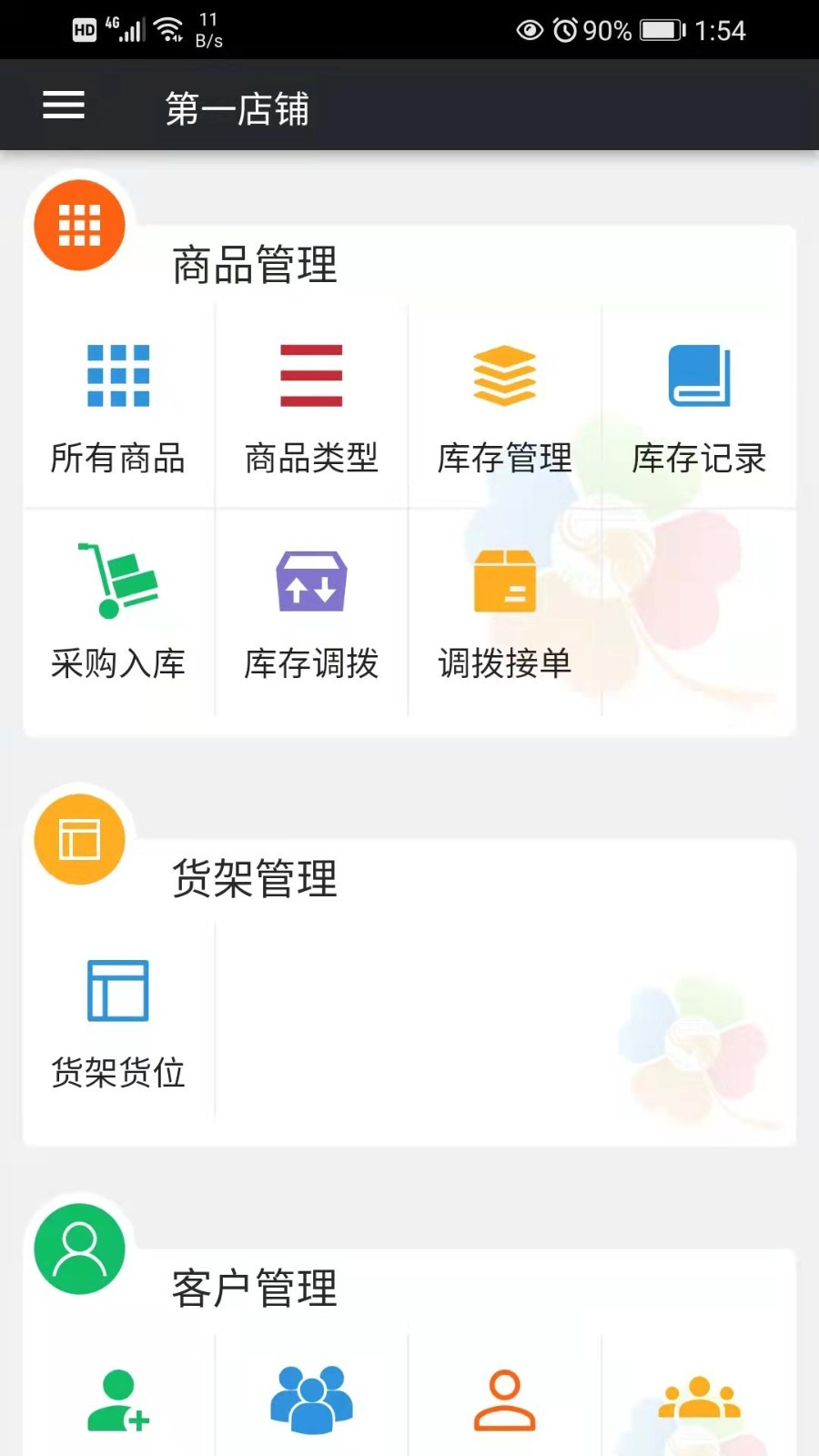Open 所有商品 (All Products) grid icon
Viewport: 819px width, 1456px height.
tap(116, 375)
